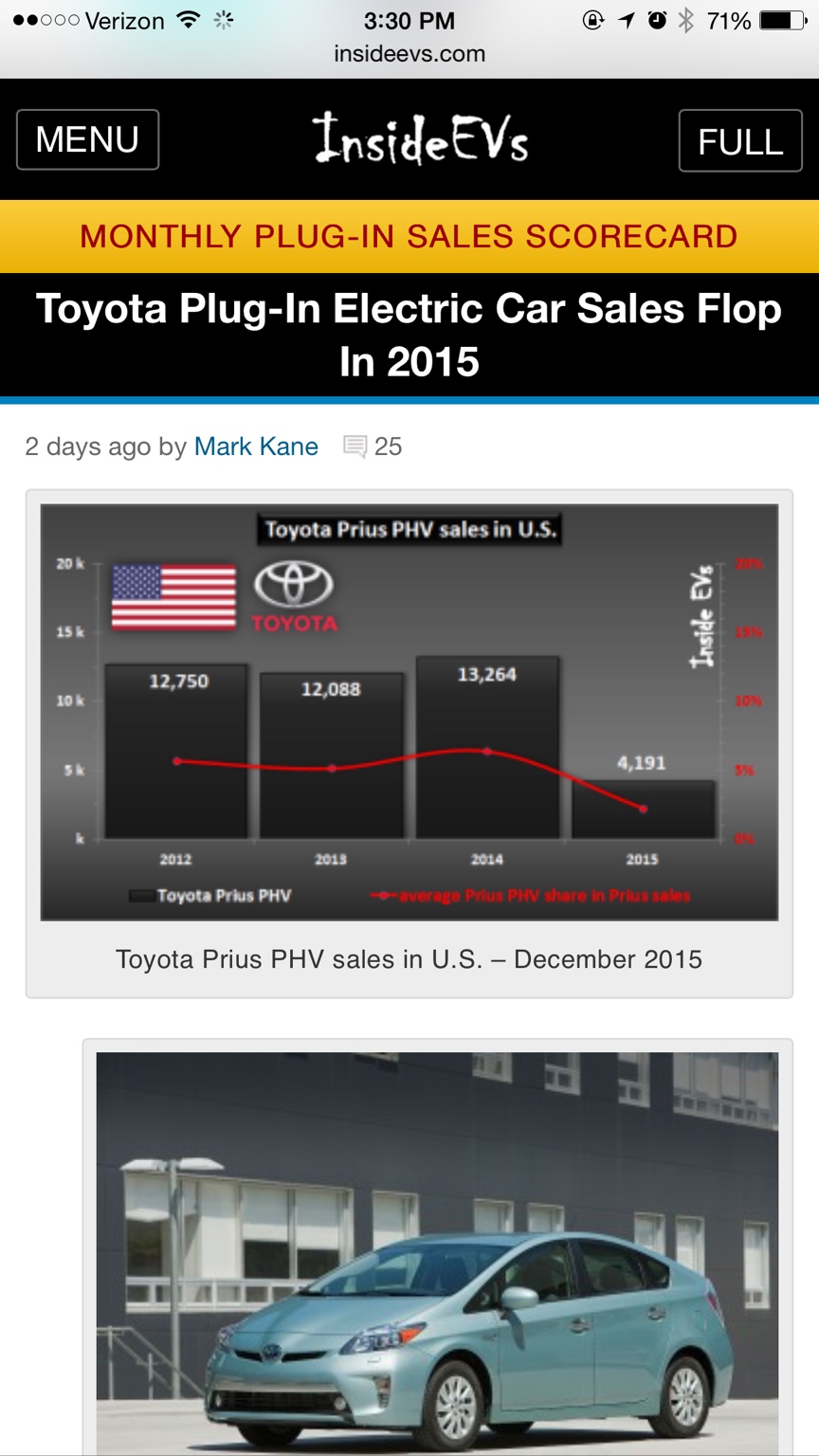819x1456 pixels.
Task: Open the MENU button
Action: point(87,140)
